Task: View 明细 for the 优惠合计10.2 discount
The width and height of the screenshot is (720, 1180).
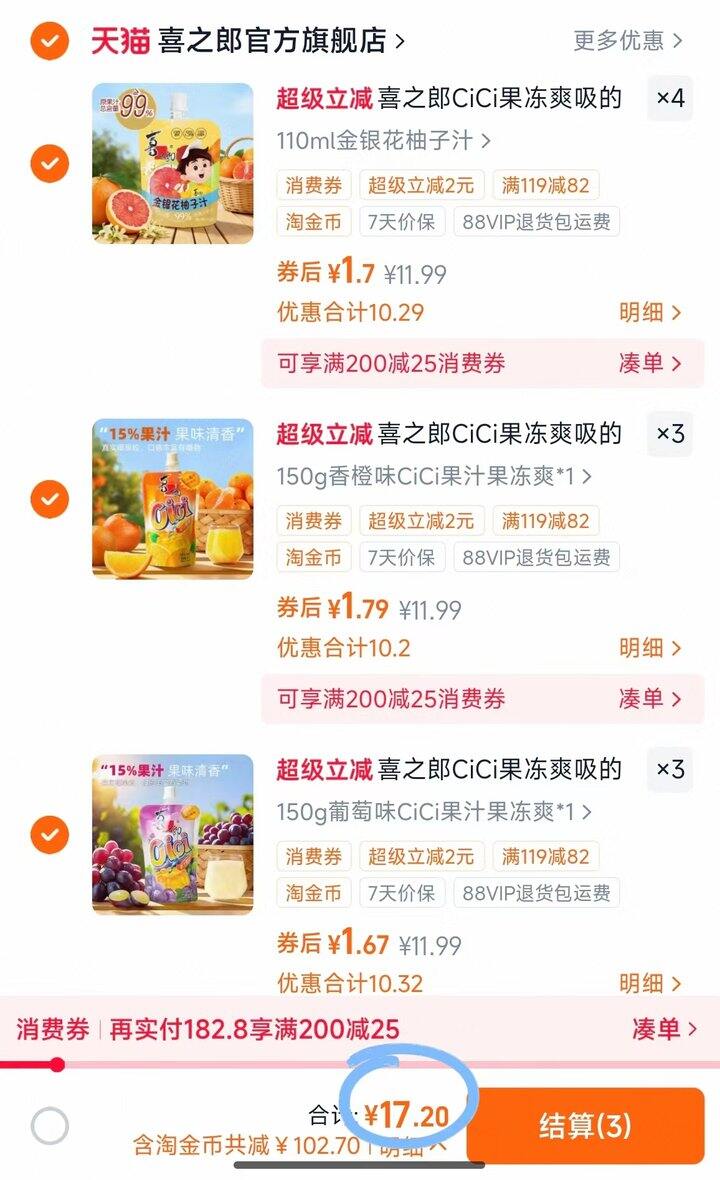Action: tap(650, 648)
